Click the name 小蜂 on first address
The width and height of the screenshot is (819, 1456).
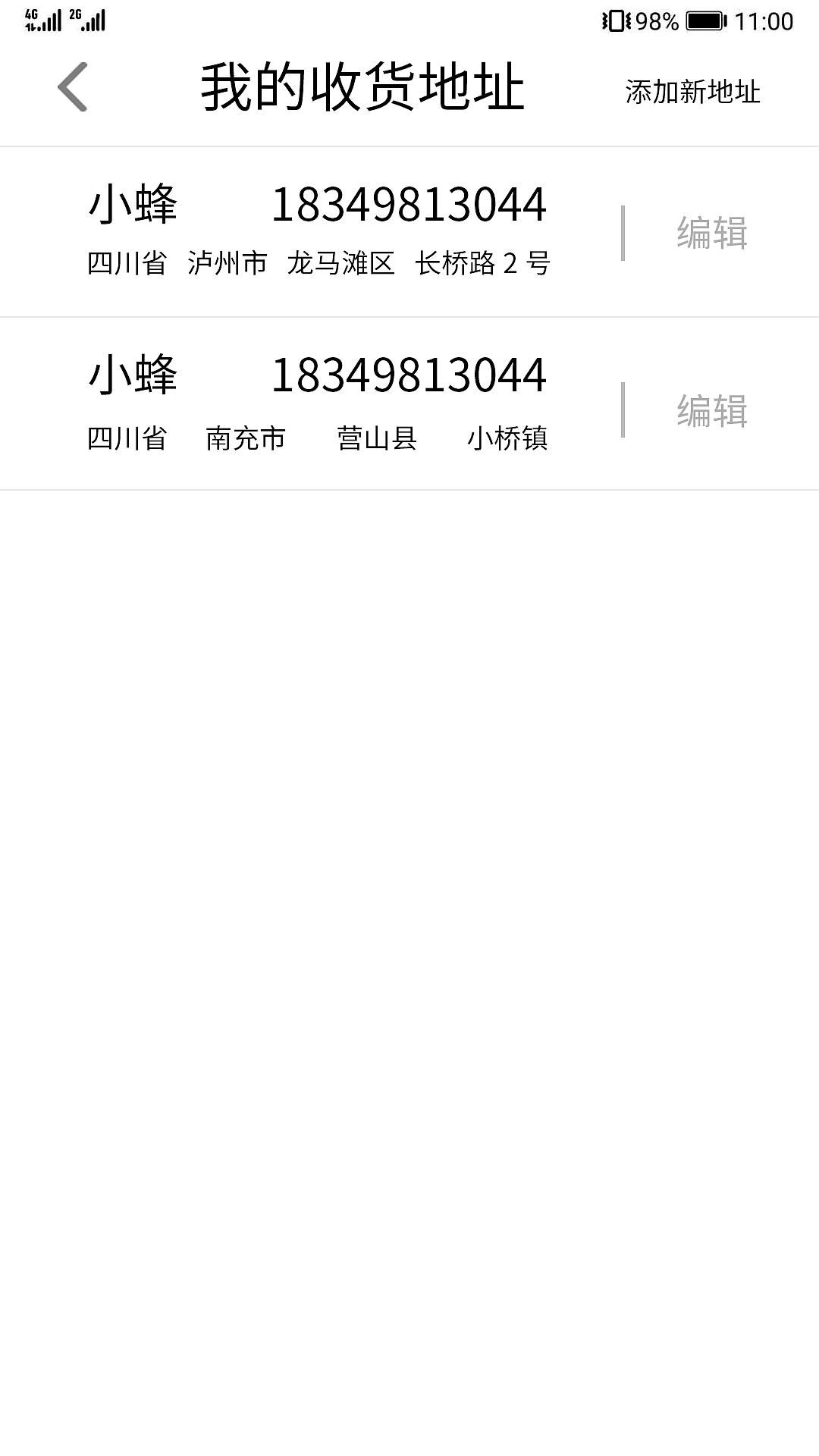point(133,203)
